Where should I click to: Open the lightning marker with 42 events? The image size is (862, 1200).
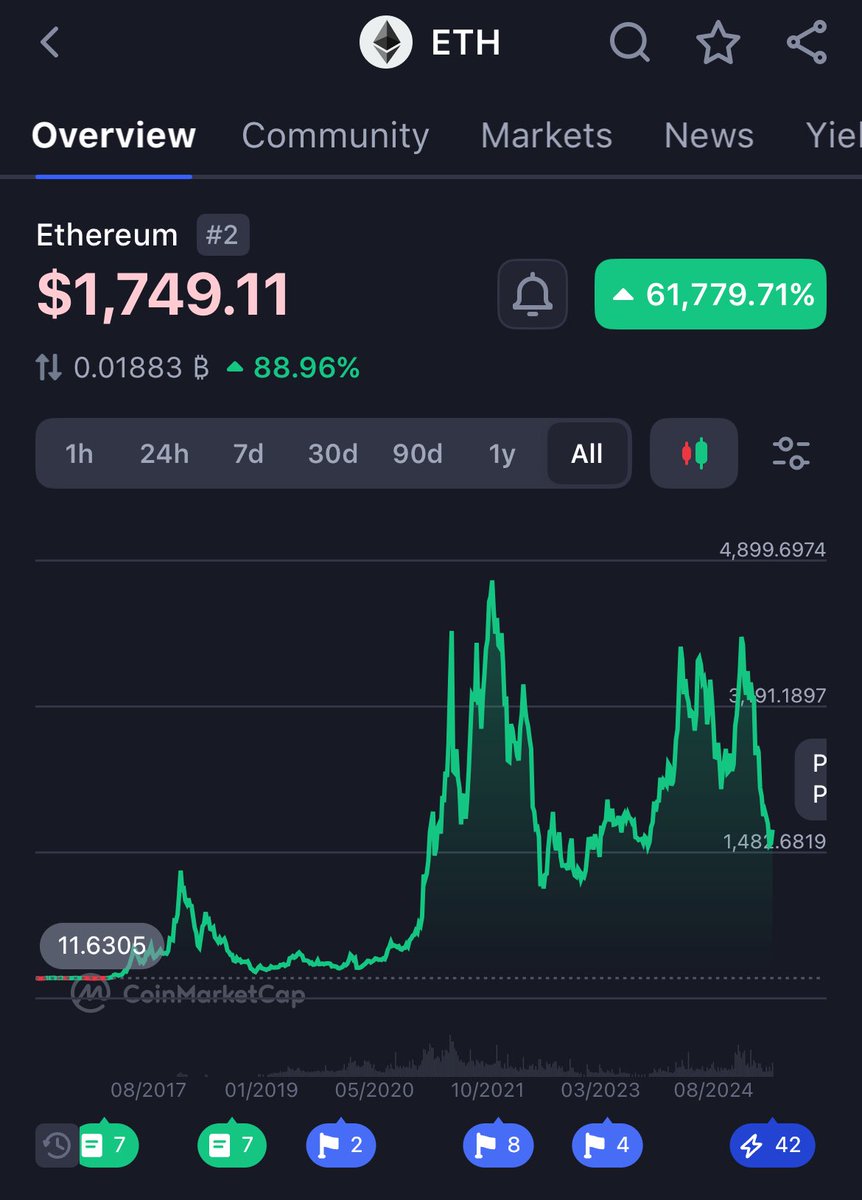point(772,1144)
